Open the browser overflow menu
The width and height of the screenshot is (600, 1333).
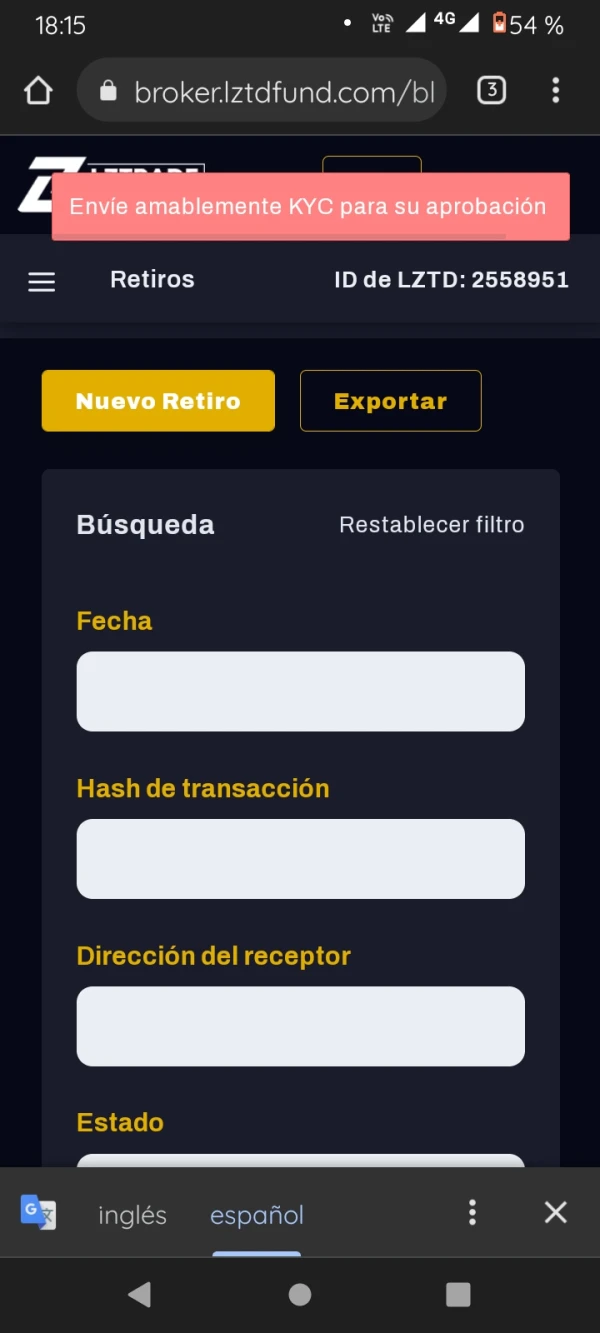(x=555, y=91)
